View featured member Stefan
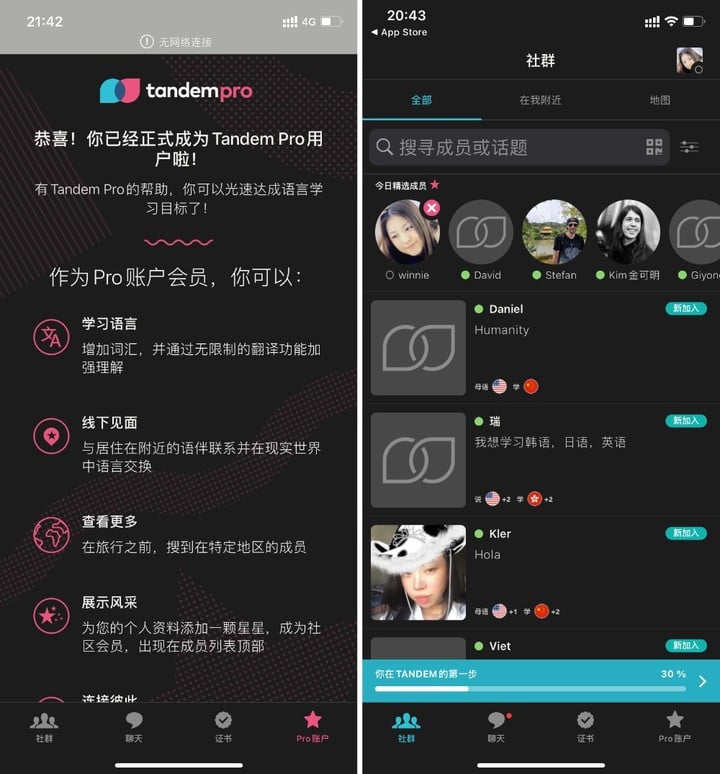Screen dimensions: 720x774 click(x=554, y=232)
